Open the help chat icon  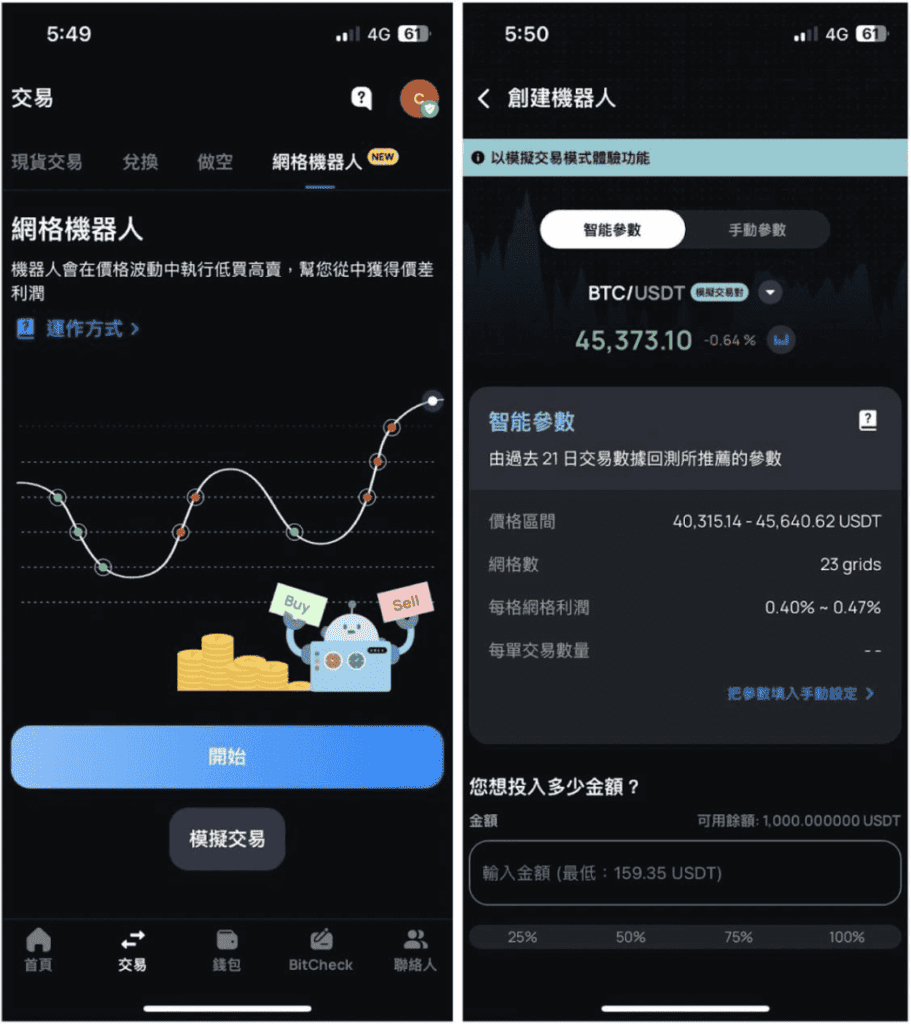[x=361, y=98]
